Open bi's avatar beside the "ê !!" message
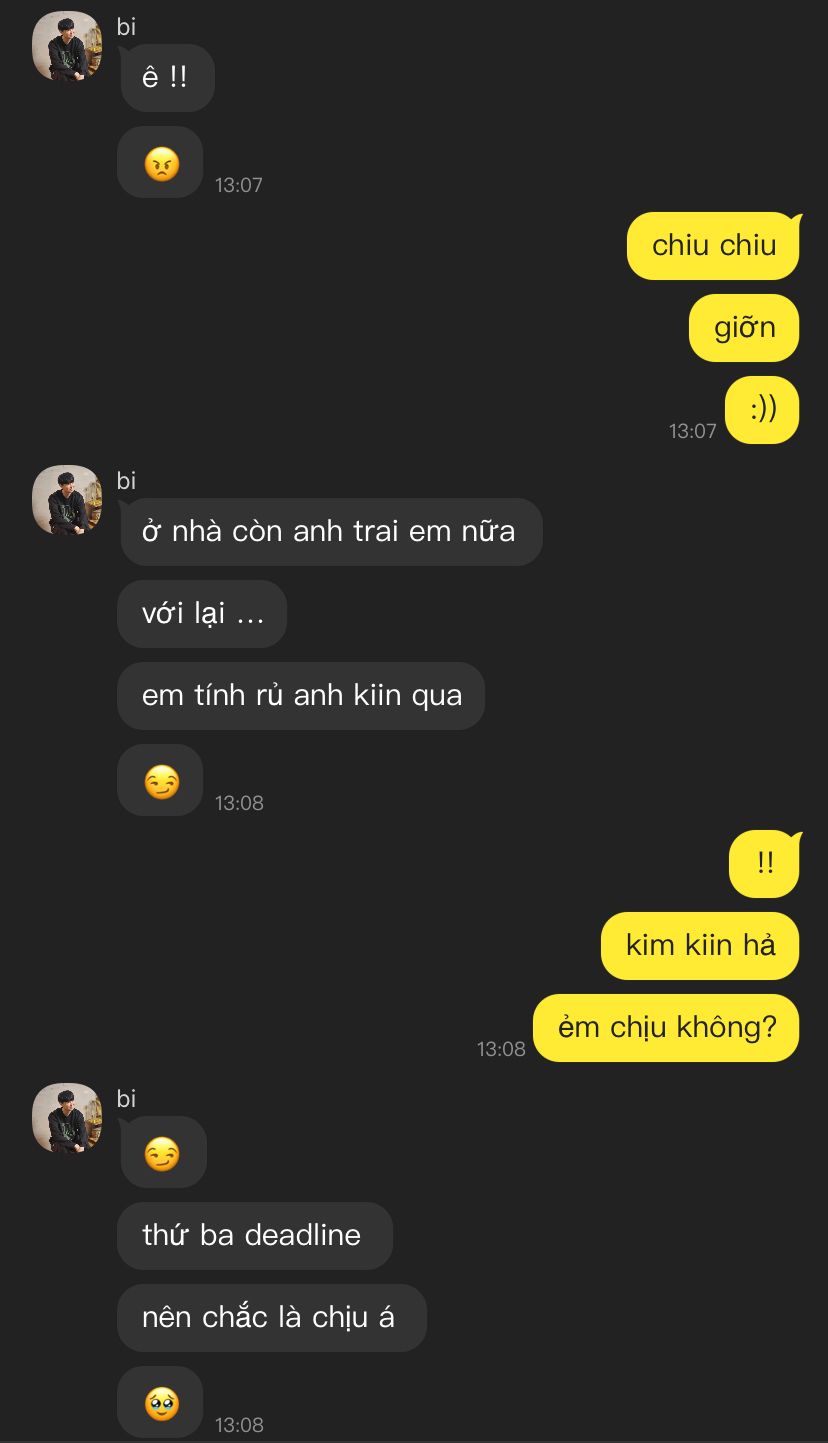Screen dimensions: 828x1443 tap(67, 47)
